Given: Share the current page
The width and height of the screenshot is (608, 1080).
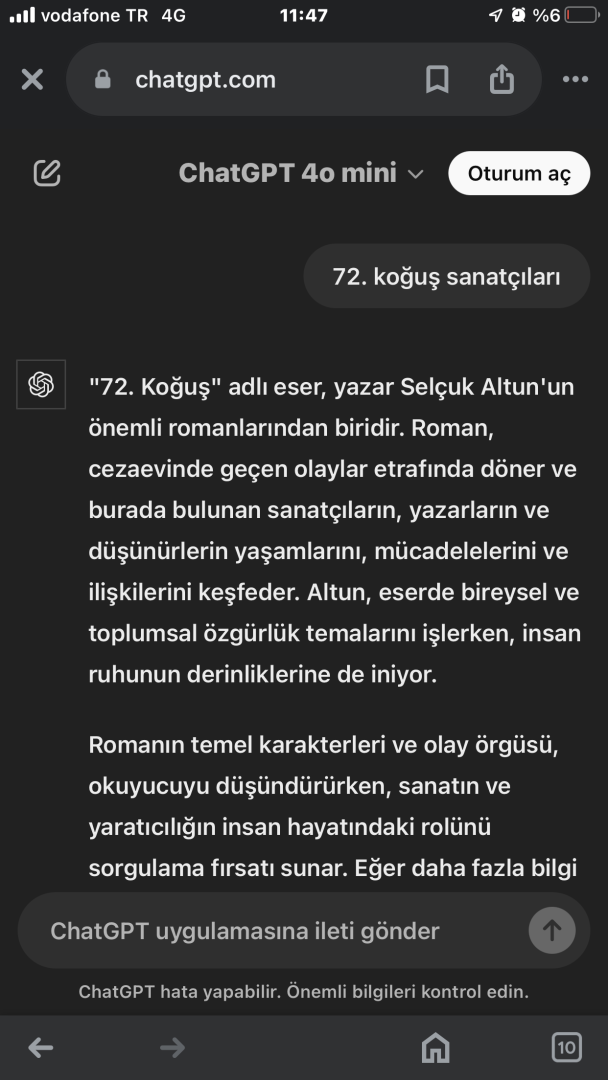Looking at the screenshot, I should pyautogui.click(x=502, y=80).
